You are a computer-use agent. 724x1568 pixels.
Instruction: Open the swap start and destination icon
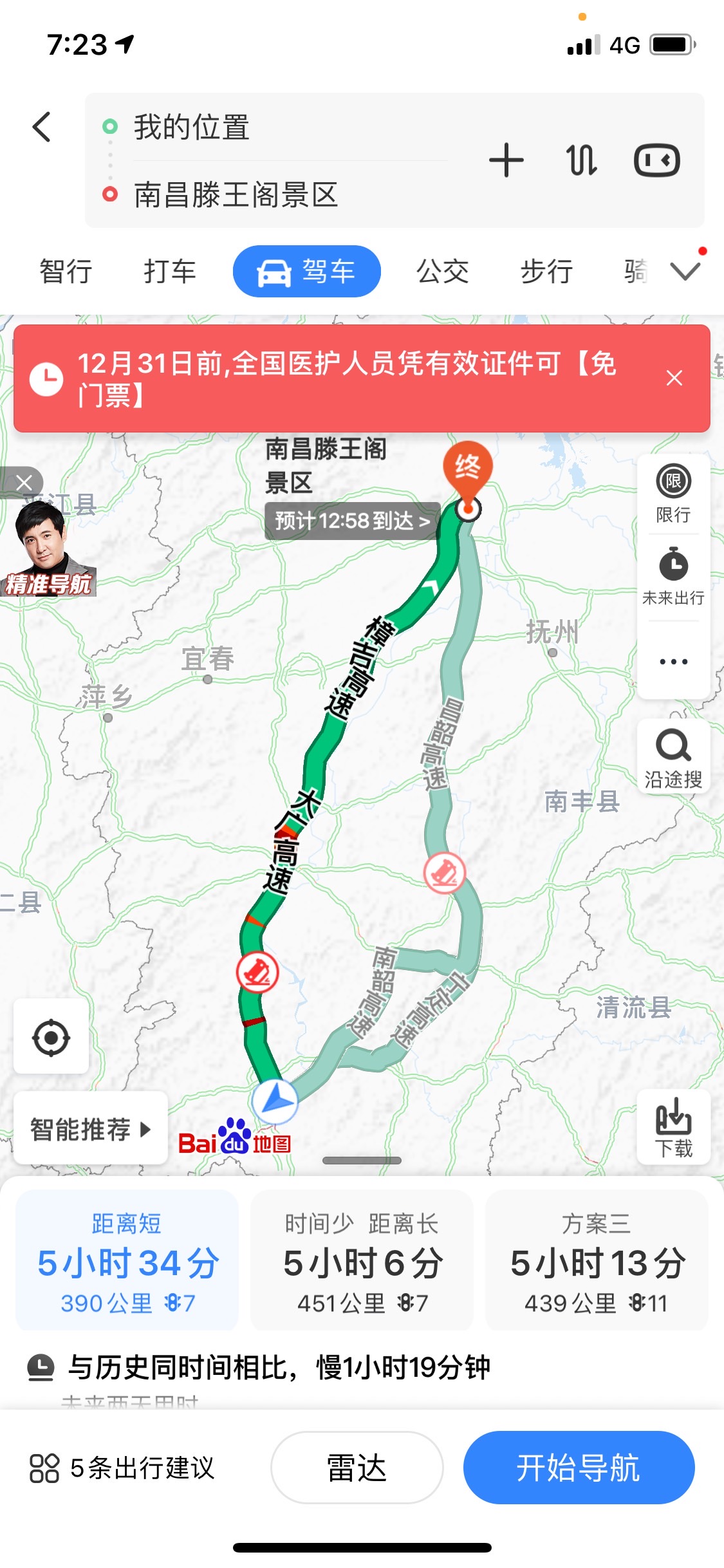581,160
